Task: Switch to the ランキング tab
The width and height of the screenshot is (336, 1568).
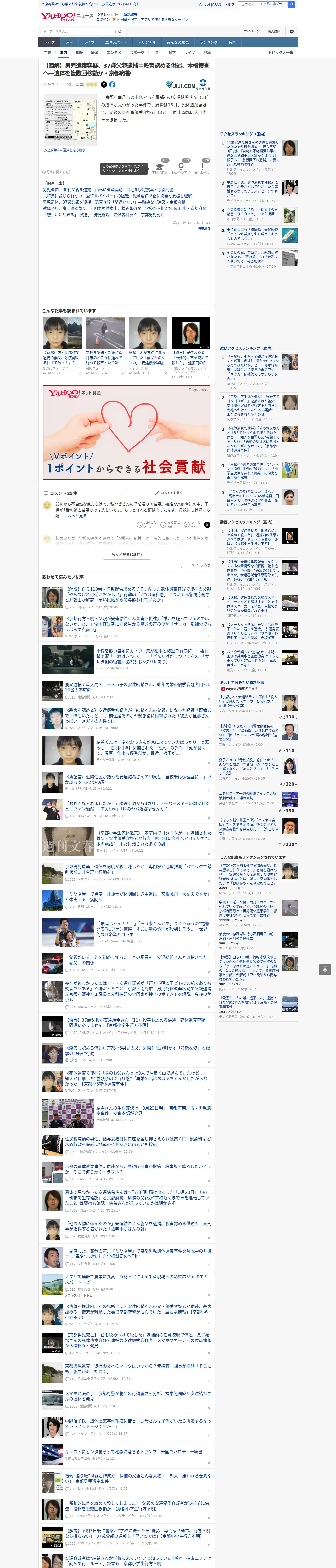Action: pos(209,43)
